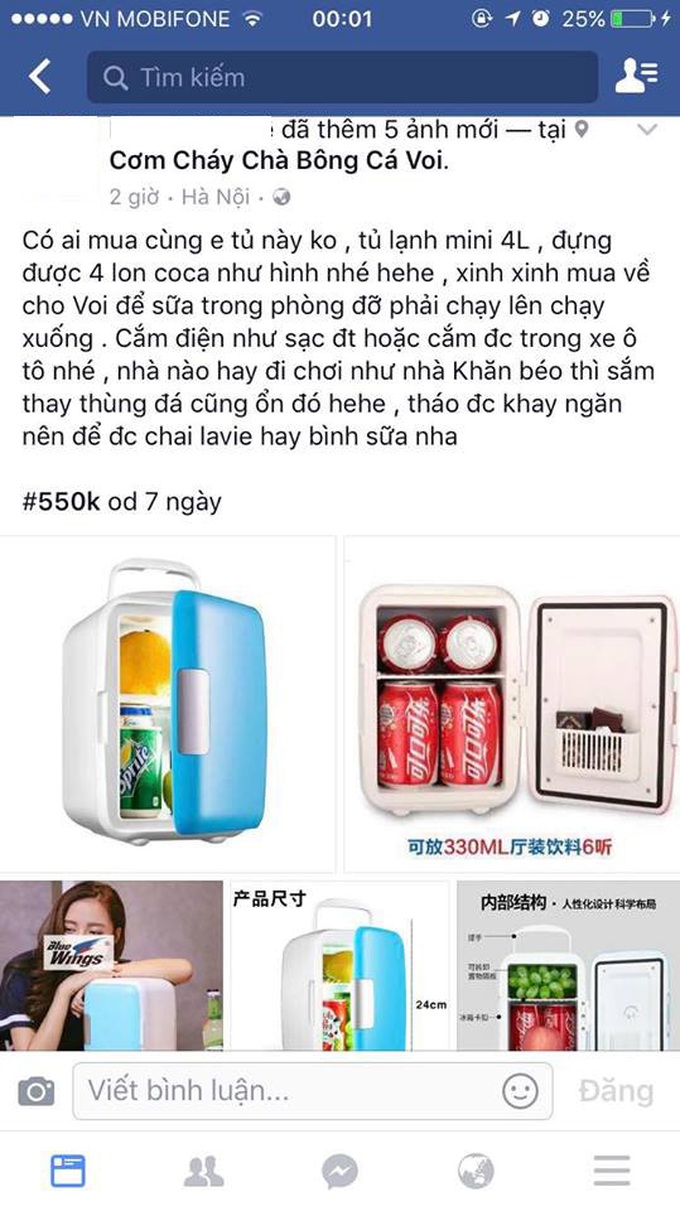View the photo of woman with fridge
This screenshot has width=680, height=1211.
[x=111, y=965]
